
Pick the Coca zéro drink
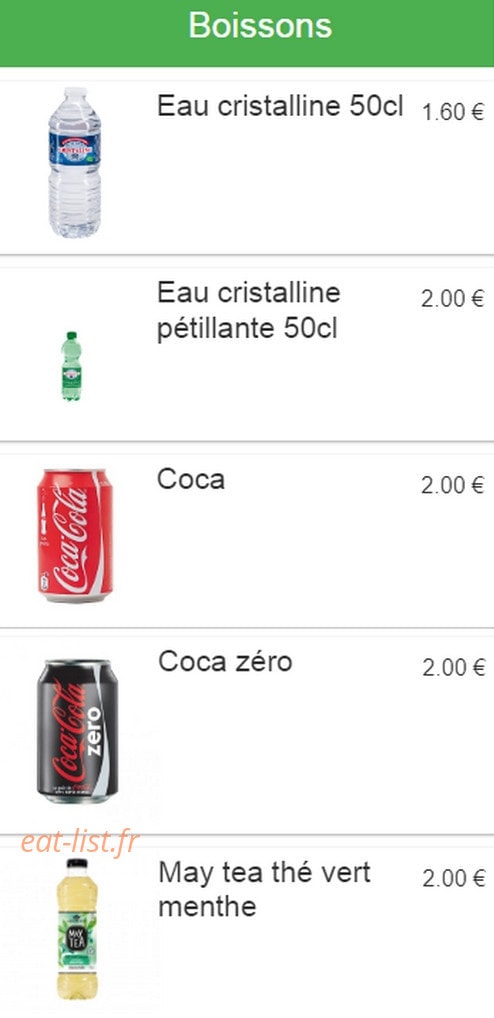[x=247, y=735]
